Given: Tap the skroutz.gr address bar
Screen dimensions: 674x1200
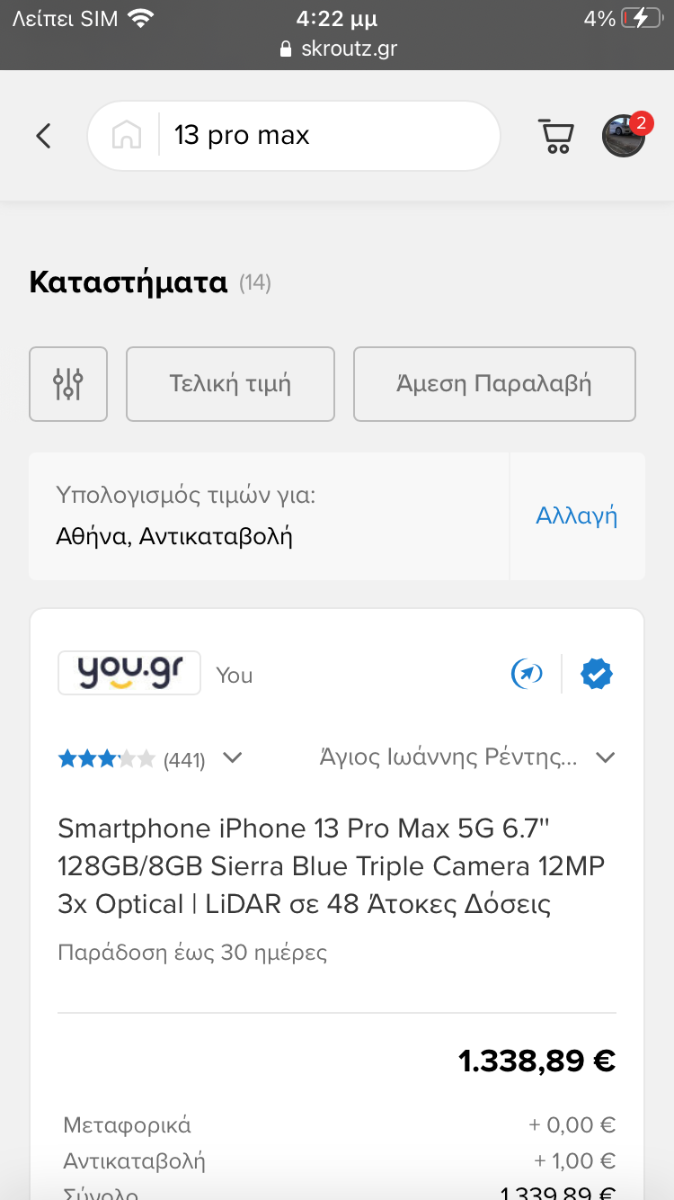Looking at the screenshot, I should pyautogui.click(x=337, y=48).
